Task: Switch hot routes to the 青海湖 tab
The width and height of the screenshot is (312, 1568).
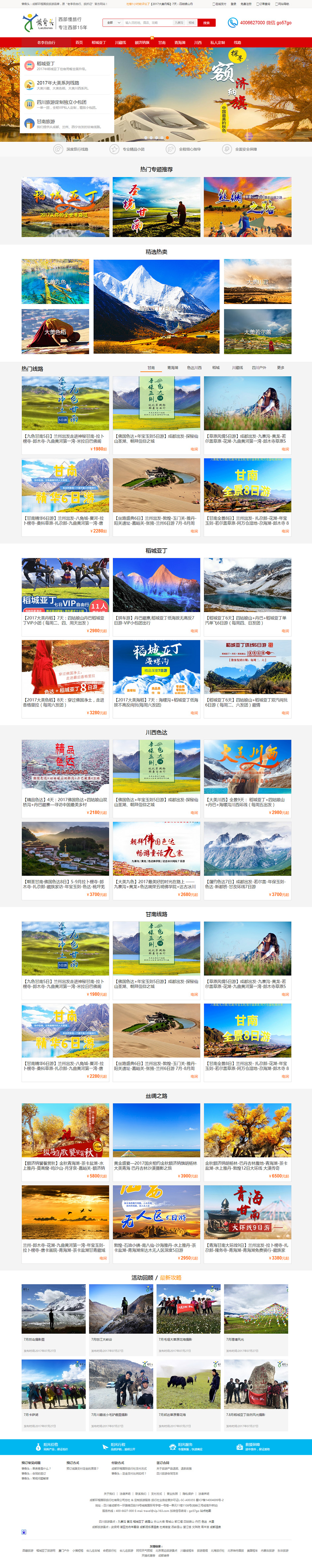Action: pos(173,368)
